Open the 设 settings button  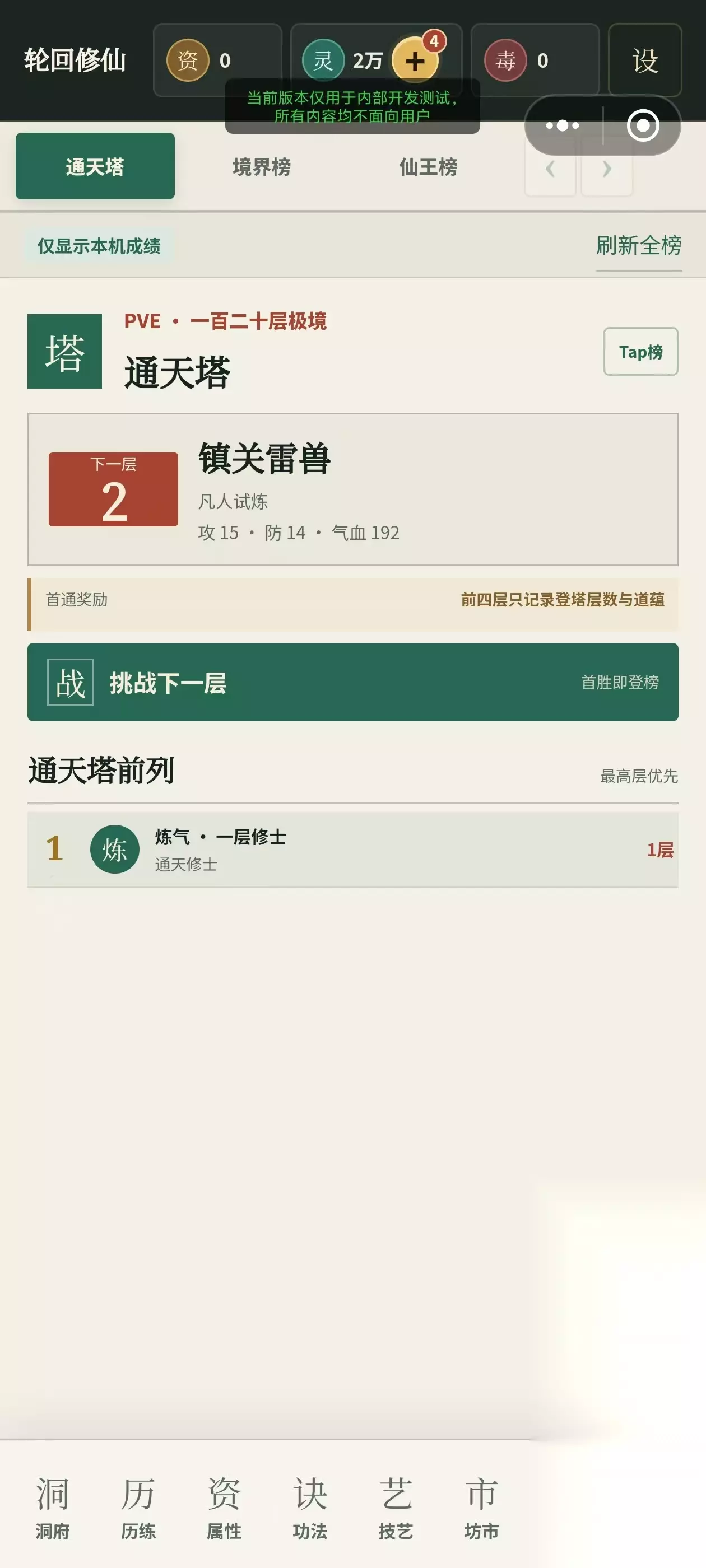pyautogui.click(x=644, y=60)
